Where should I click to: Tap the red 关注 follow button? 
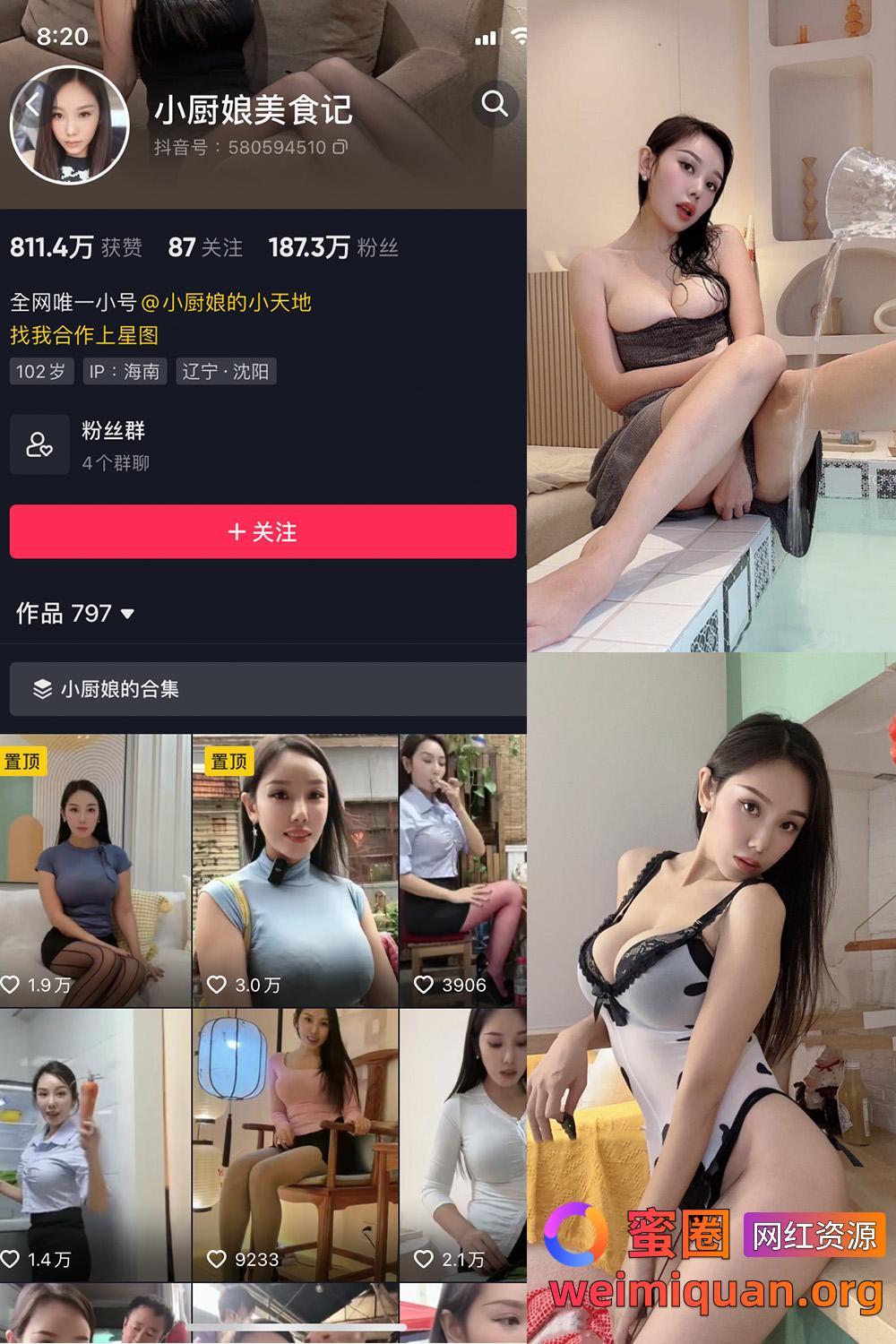coord(261,531)
